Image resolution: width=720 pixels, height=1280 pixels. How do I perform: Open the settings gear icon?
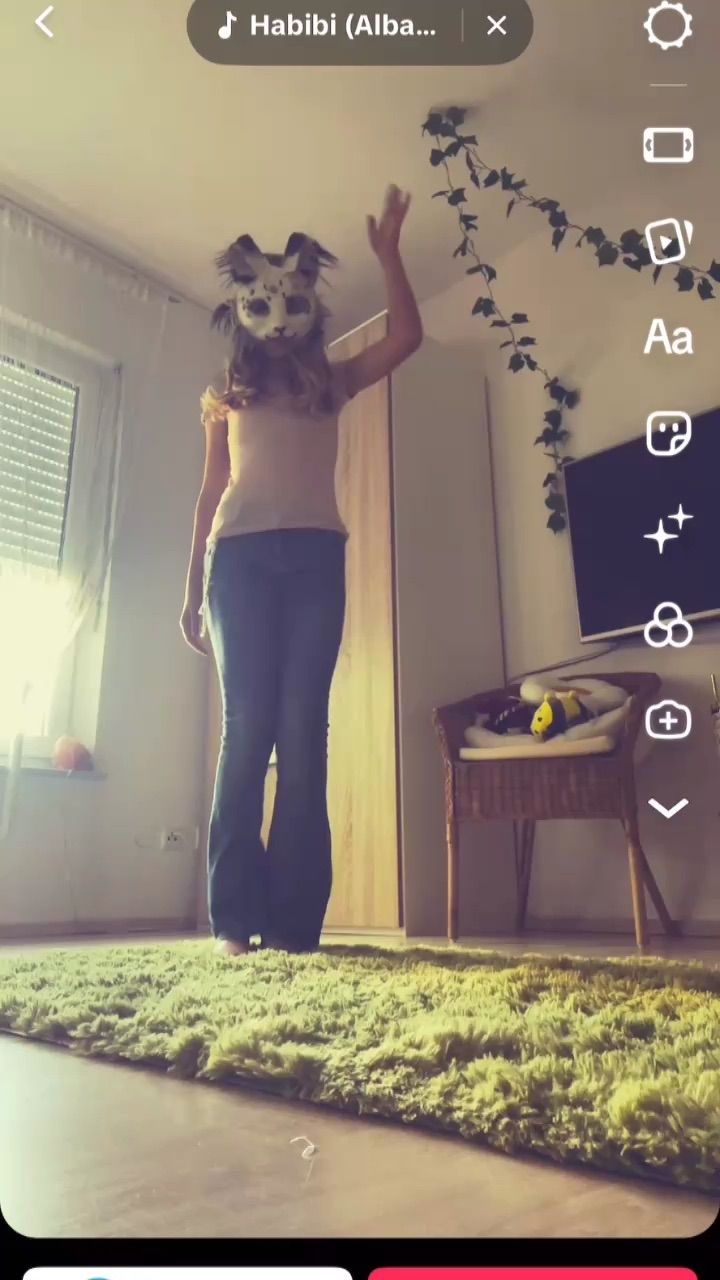(668, 25)
